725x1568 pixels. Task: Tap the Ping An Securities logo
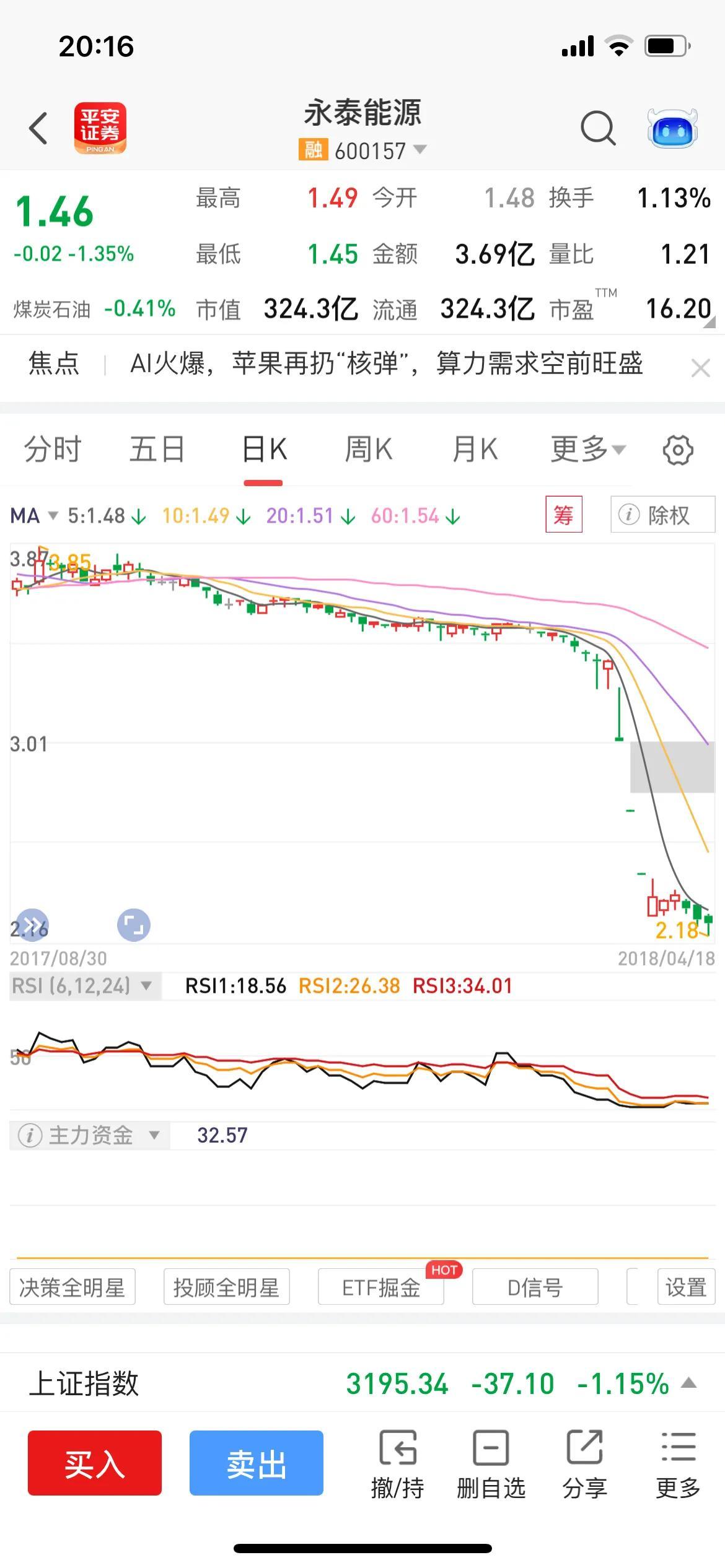pos(100,127)
